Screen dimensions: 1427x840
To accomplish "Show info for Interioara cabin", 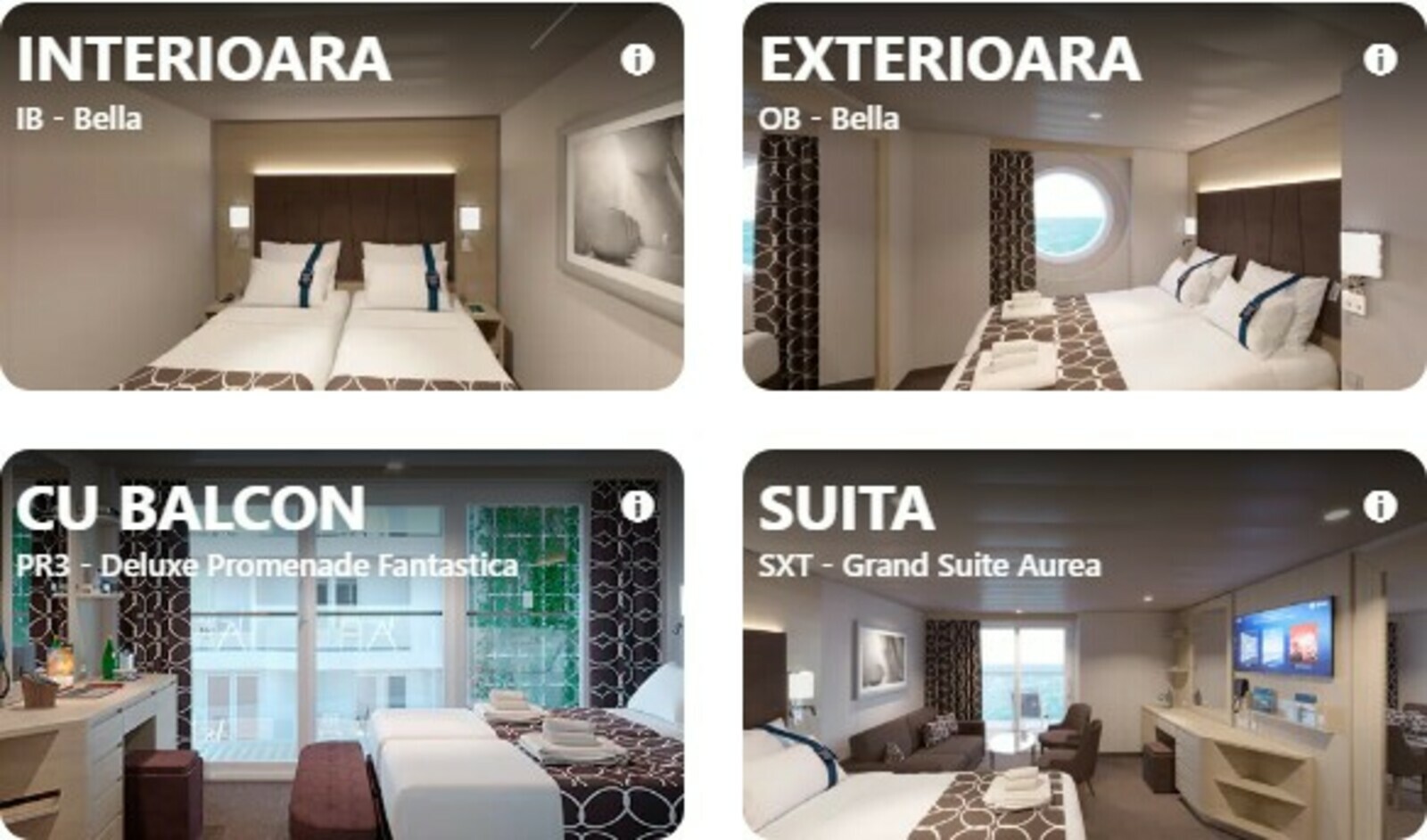I will 637,60.
